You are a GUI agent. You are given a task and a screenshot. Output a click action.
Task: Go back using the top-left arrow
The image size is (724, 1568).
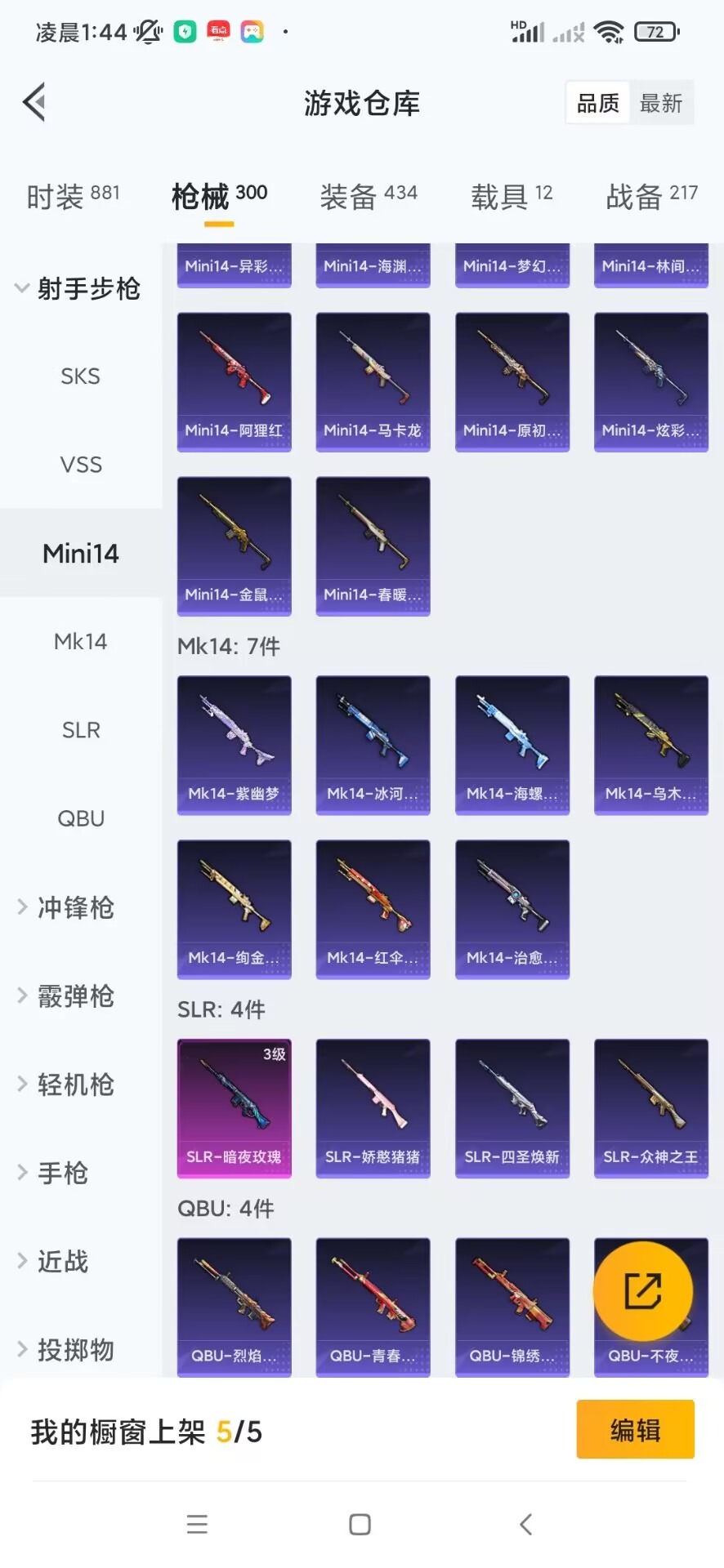(x=34, y=103)
